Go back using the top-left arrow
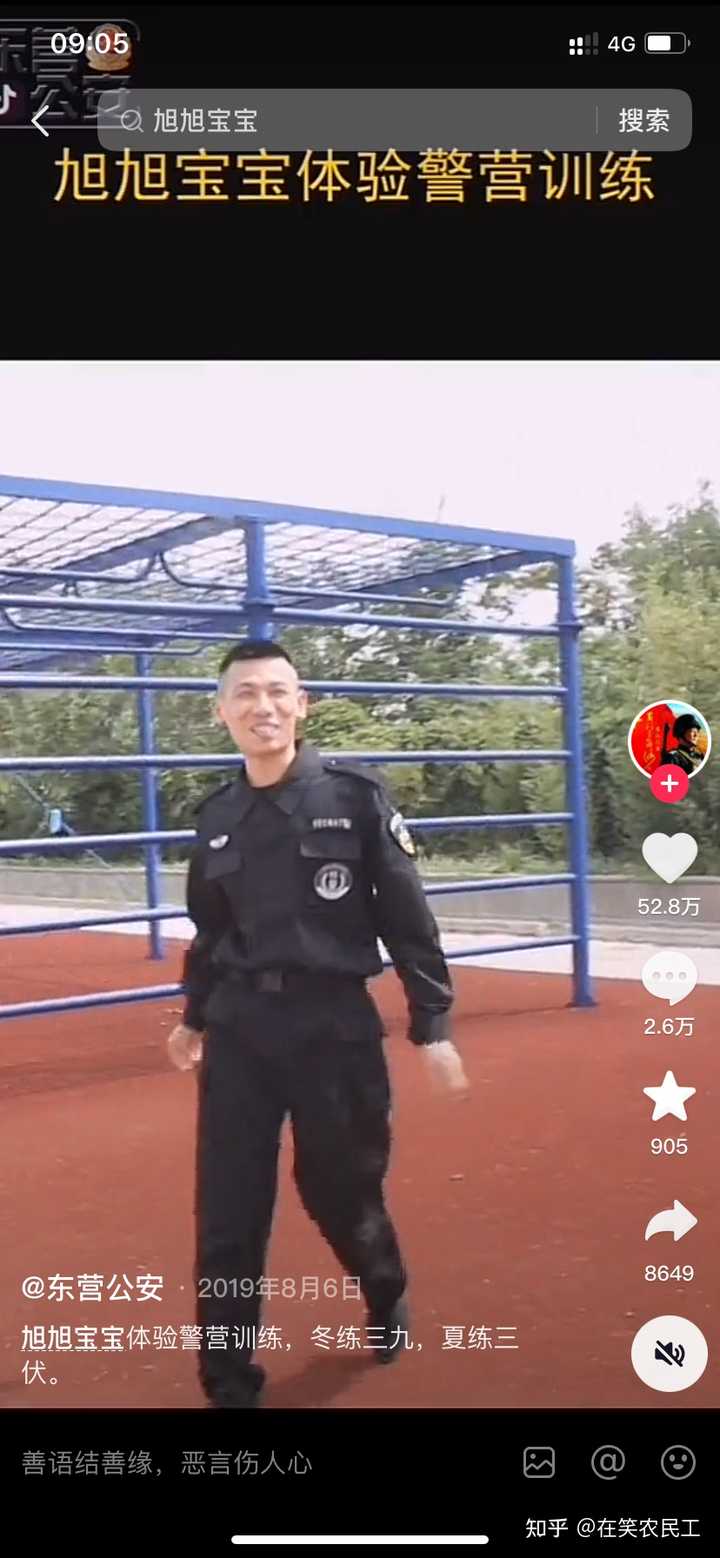720x1558 pixels. 40,121
